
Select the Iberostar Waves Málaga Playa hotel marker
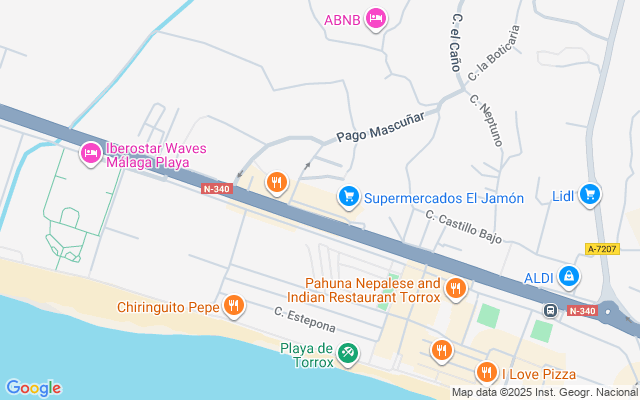pyautogui.click(x=91, y=154)
